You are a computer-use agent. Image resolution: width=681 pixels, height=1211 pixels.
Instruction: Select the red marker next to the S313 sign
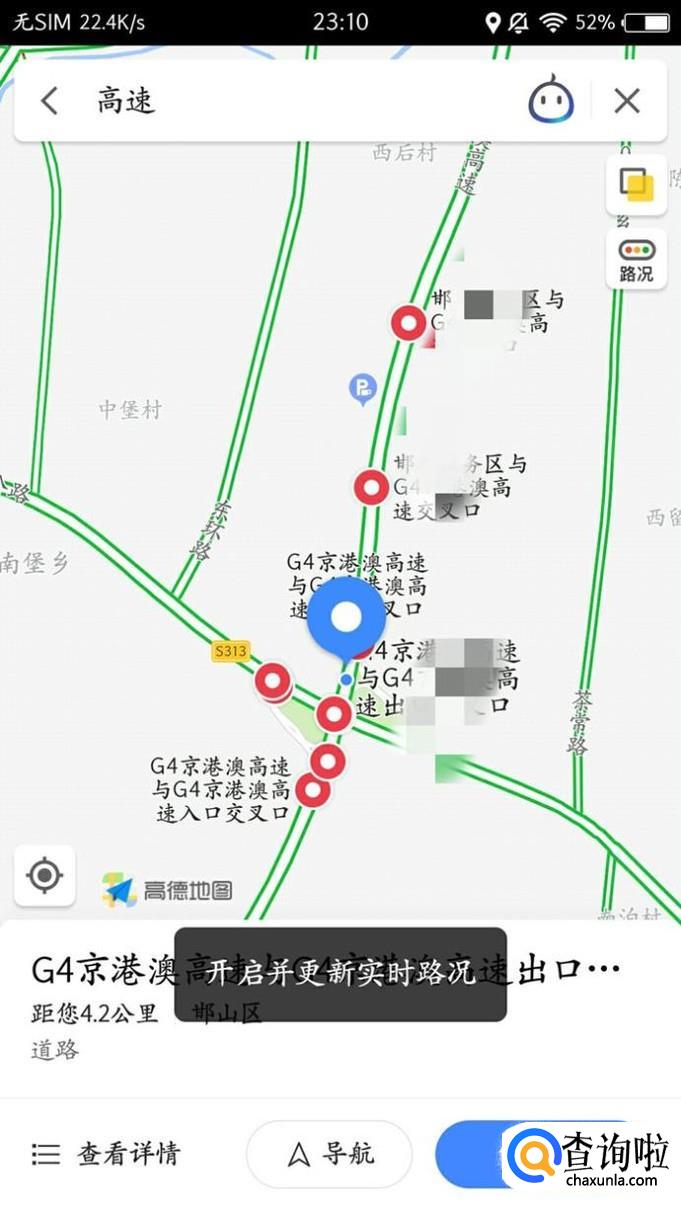click(x=272, y=681)
